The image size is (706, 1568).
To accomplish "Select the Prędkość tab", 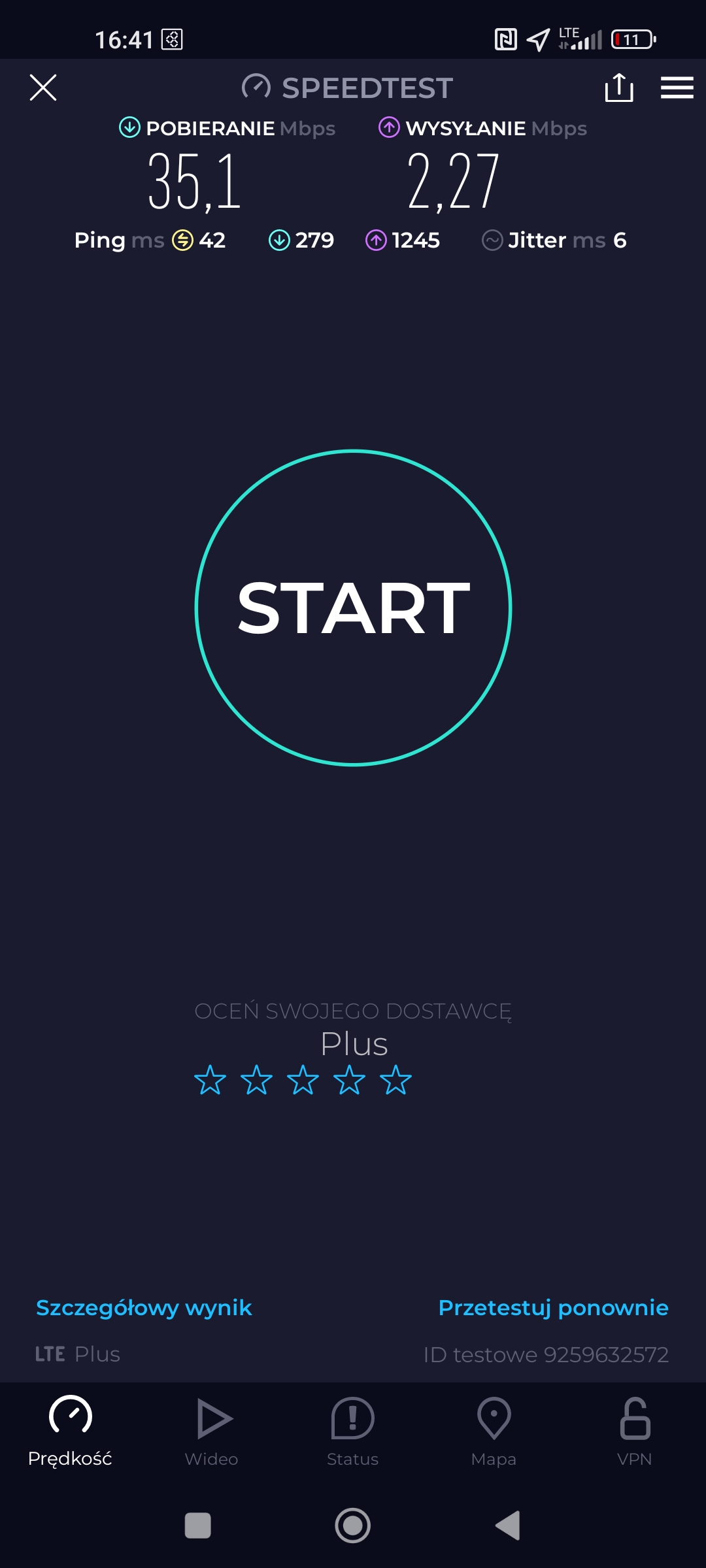I will coord(70,1431).
